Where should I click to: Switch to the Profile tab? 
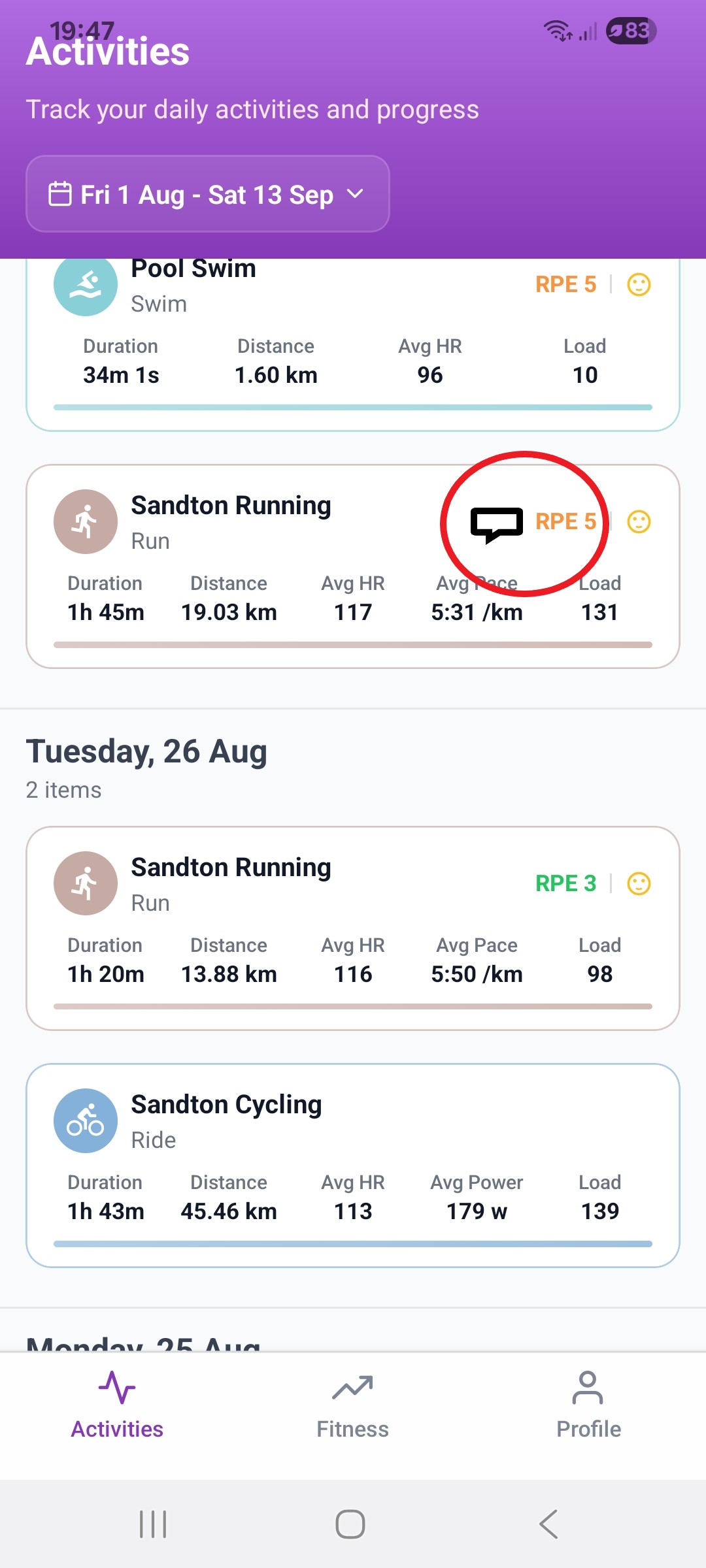(588, 1405)
